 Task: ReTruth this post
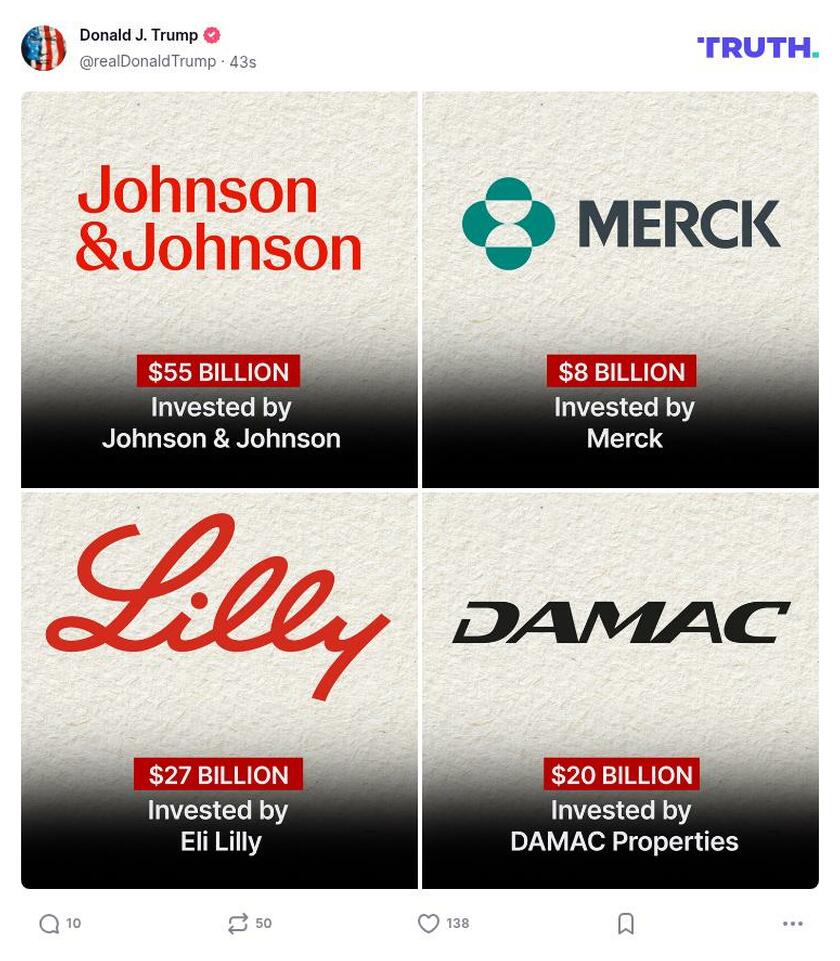tap(237, 924)
